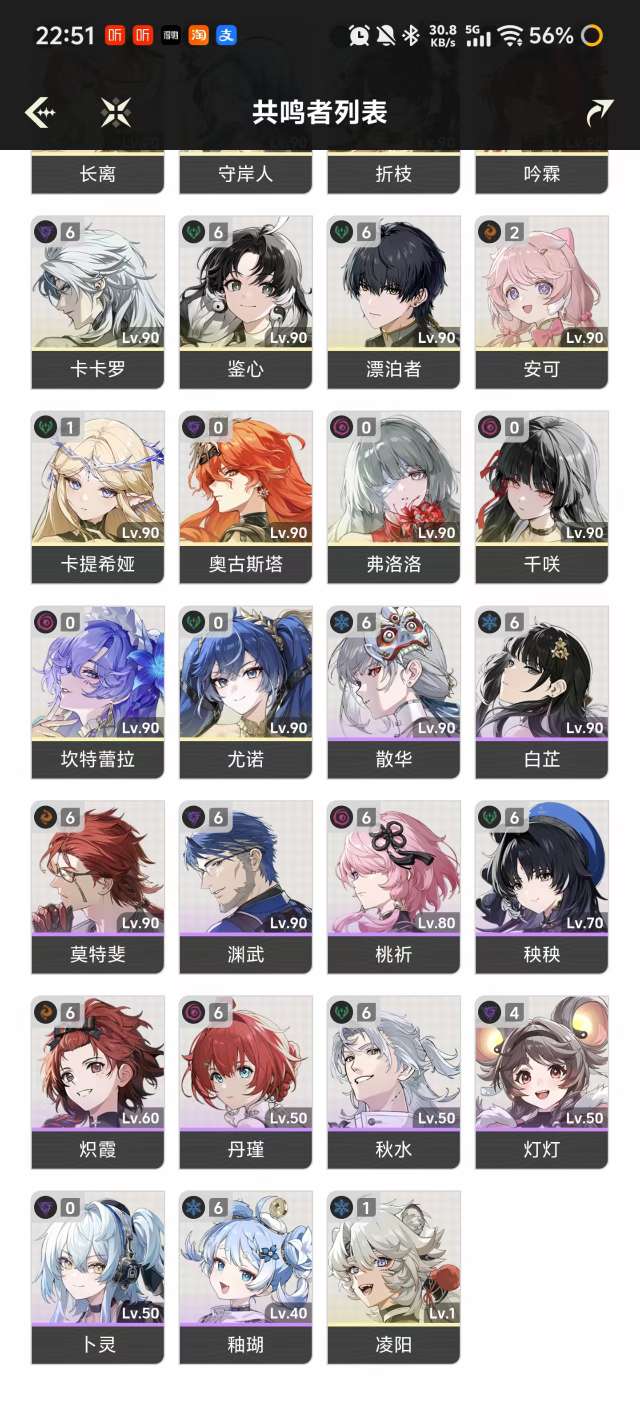Viewport: 640px width, 1408px height.
Task: Select the 莫特斐 character card
Action: click(x=98, y=887)
